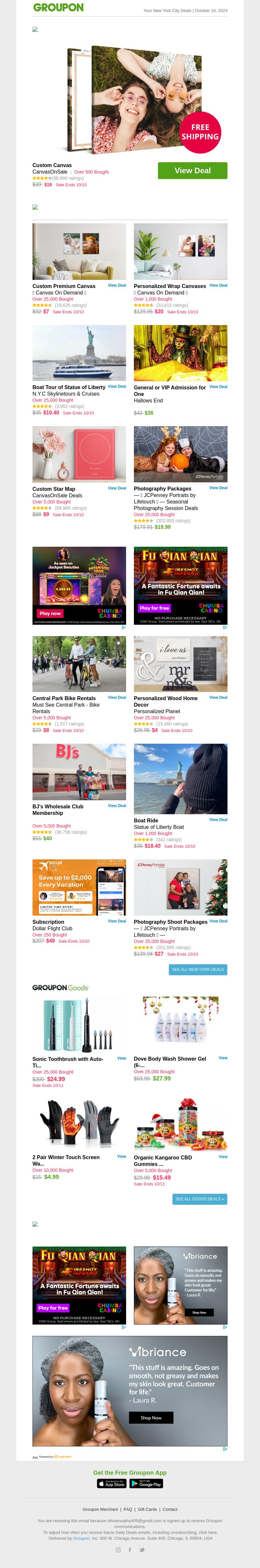View the Personalized Wrap Canvases deal
The width and height of the screenshot is (260, 1568).
pyautogui.click(x=218, y=285)
